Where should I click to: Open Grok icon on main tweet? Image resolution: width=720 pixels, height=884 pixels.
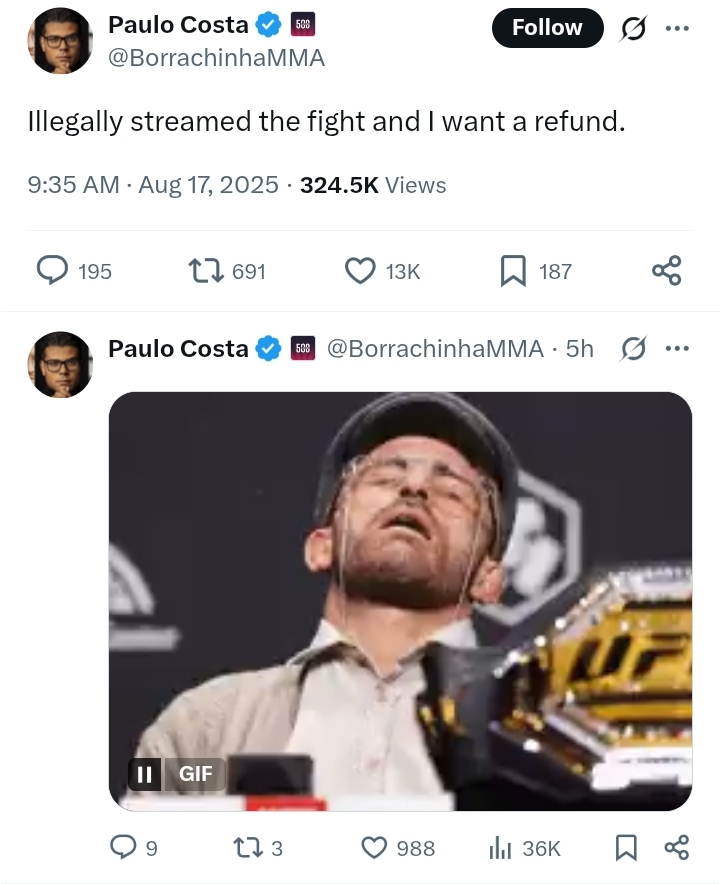click(633, 29)
